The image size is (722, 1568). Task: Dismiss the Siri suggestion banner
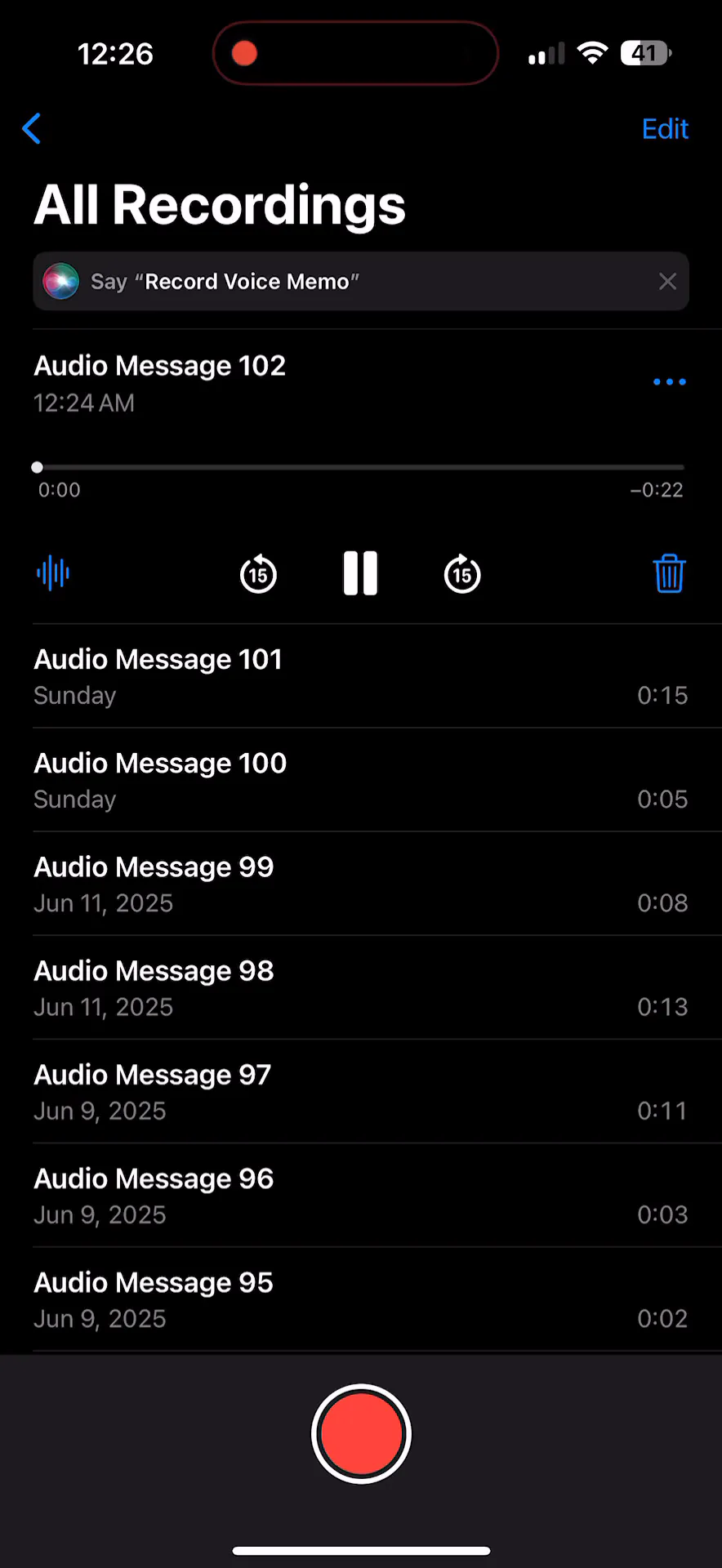667,282
